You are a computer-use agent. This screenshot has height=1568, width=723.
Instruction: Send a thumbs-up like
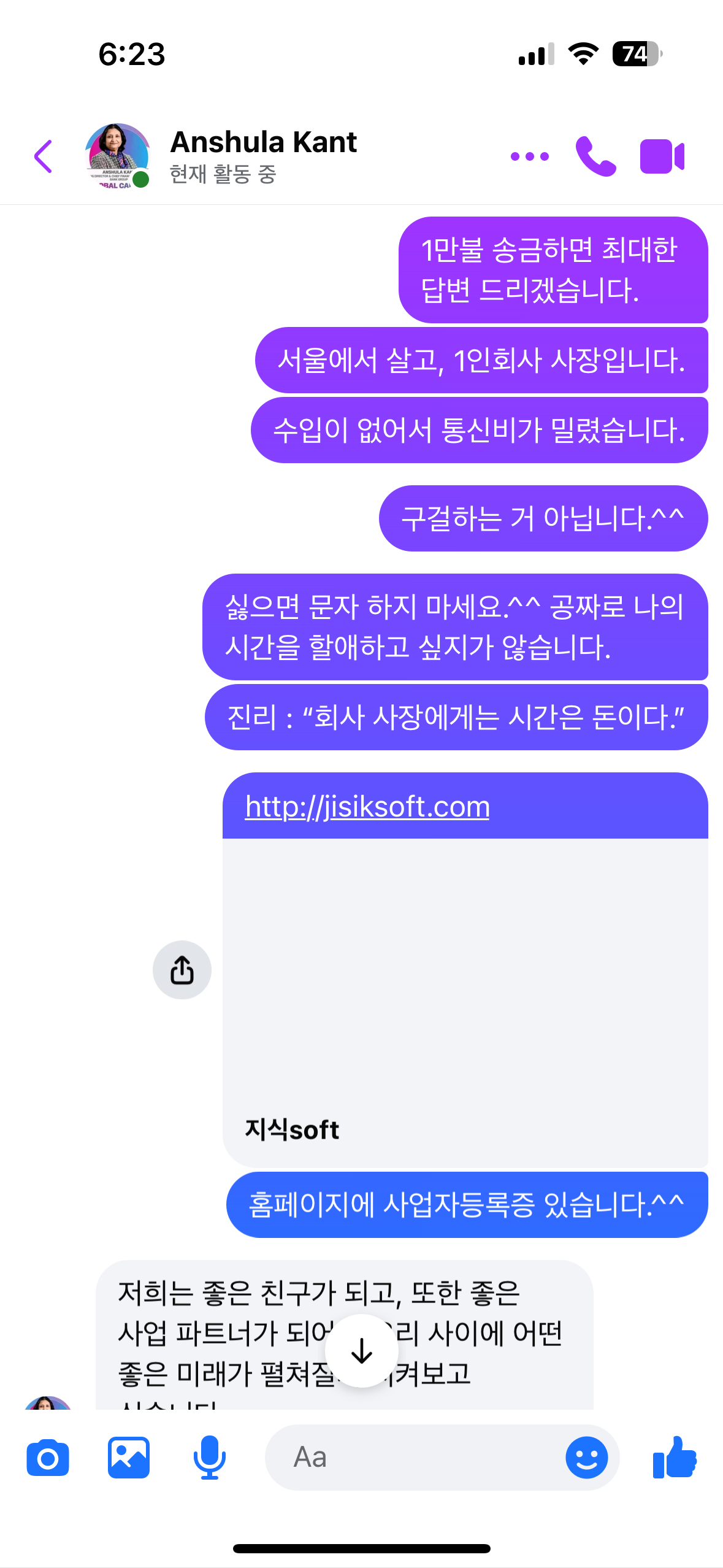click(x=675, y=1458)
